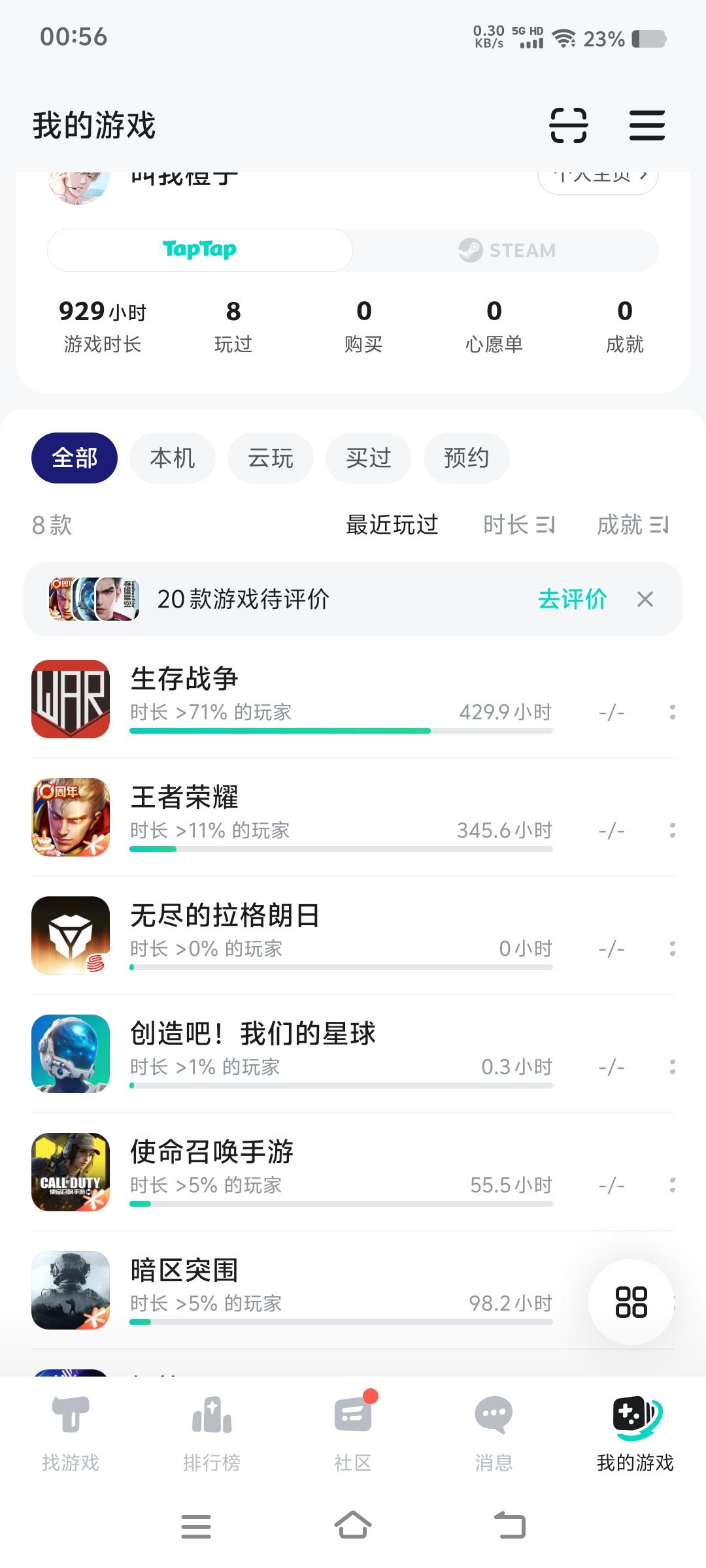The height and width of the screenshot is (1568, 706).
Task: Sort games by 时长
Action: coord(519,525)
